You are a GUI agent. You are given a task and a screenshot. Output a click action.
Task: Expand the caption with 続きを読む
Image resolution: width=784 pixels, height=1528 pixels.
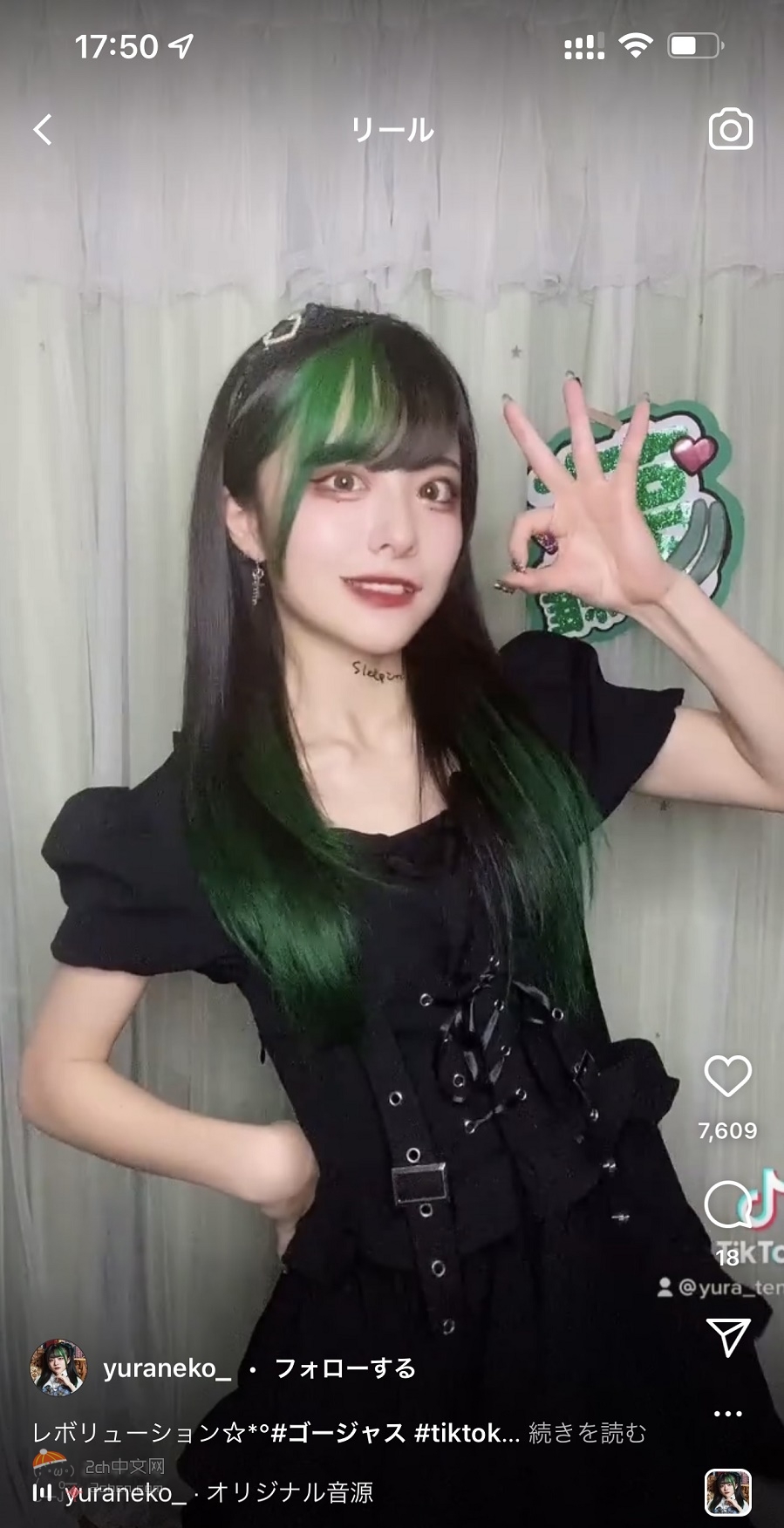(588, 1433)
